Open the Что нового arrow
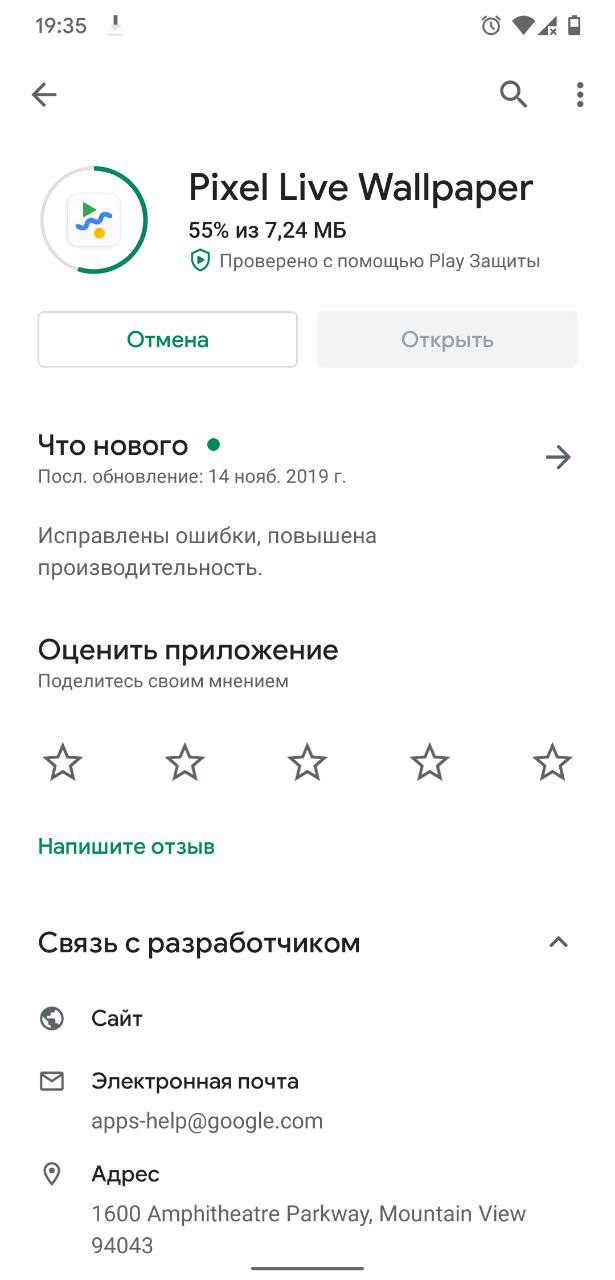 coord(558,458)
